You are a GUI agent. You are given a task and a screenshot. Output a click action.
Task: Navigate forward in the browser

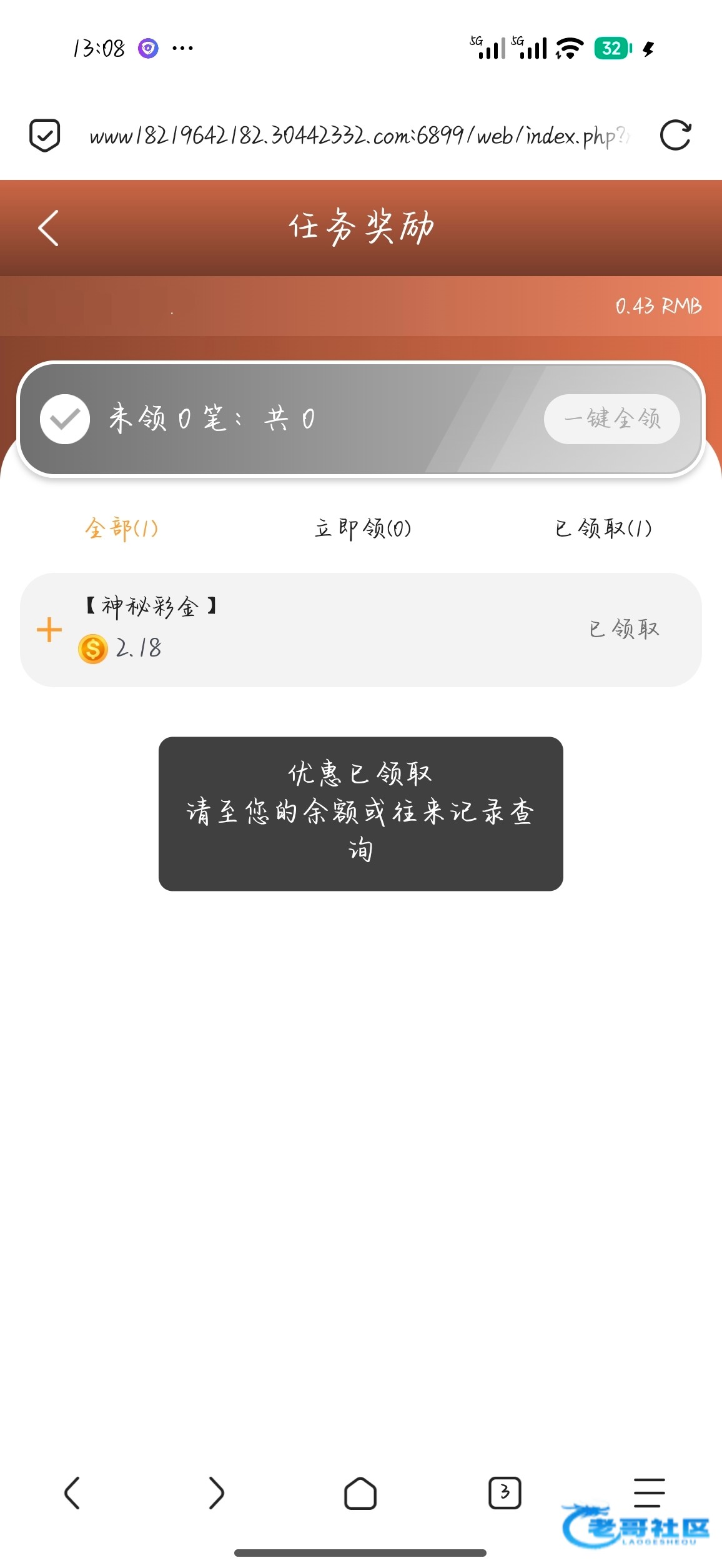click(216, 1493)
